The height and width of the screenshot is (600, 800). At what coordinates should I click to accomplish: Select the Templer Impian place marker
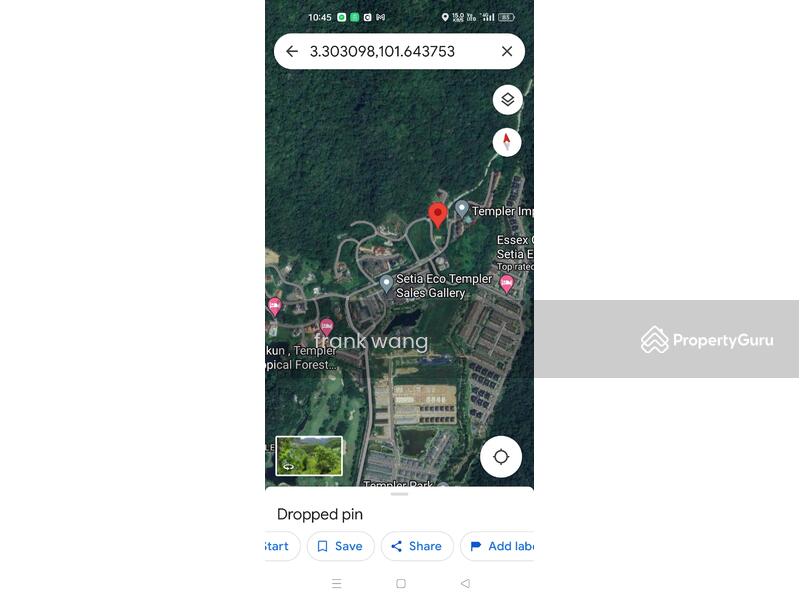pyautogui.click(x=462, y=209)
